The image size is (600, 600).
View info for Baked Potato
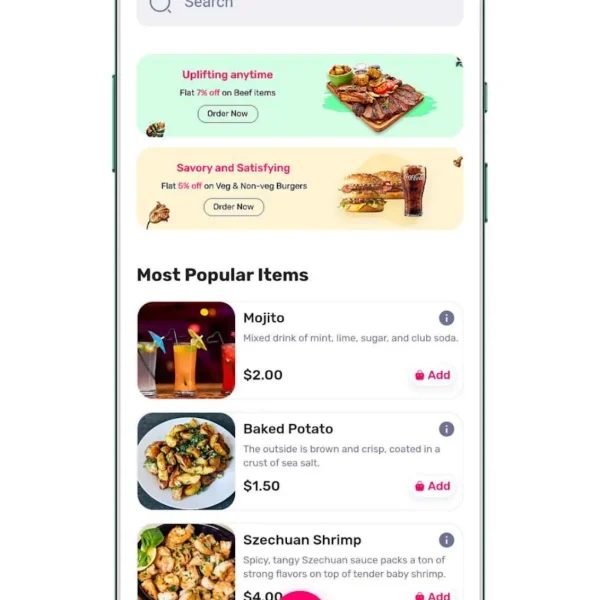click(x=446, y=429)
